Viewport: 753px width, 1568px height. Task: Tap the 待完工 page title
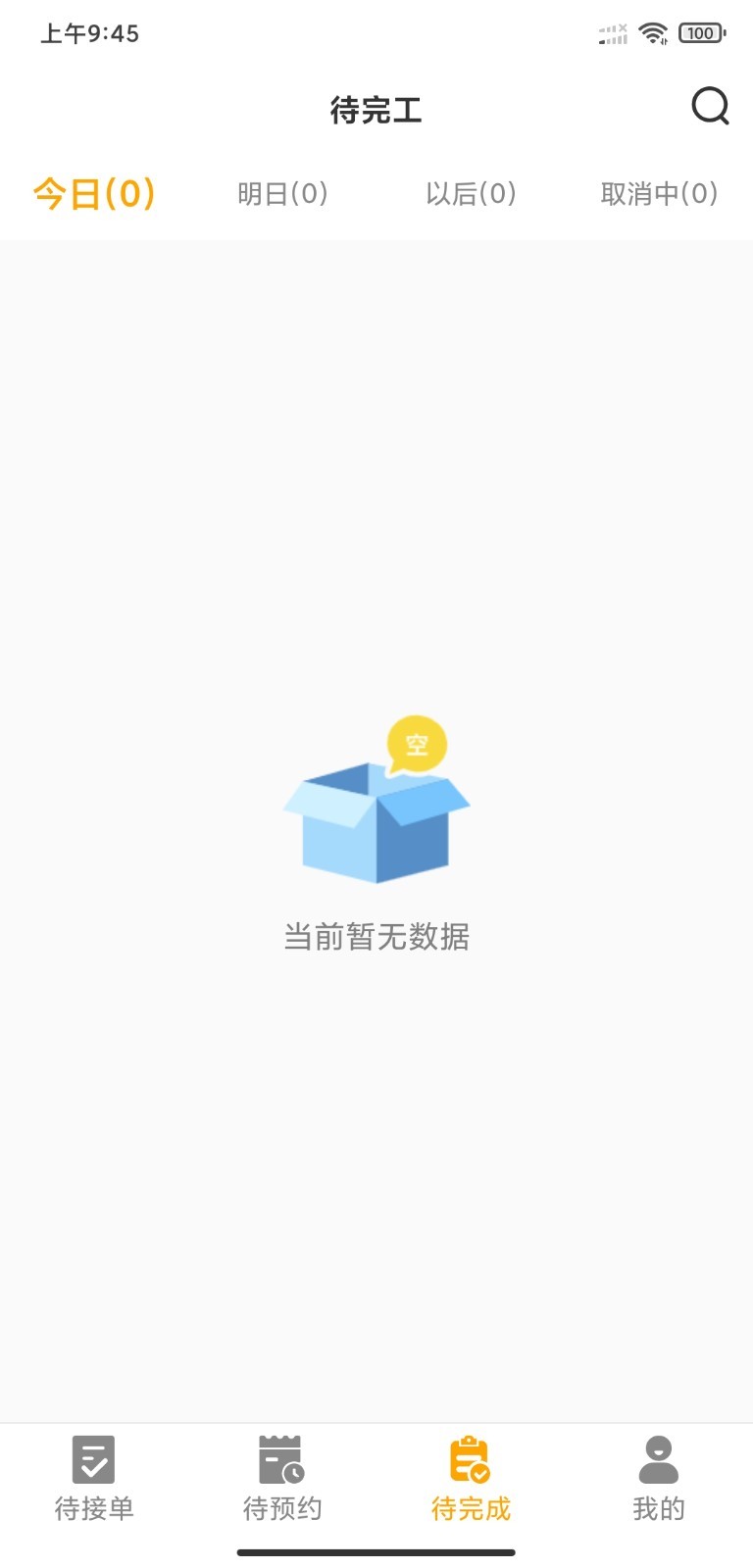pos(376,110)
